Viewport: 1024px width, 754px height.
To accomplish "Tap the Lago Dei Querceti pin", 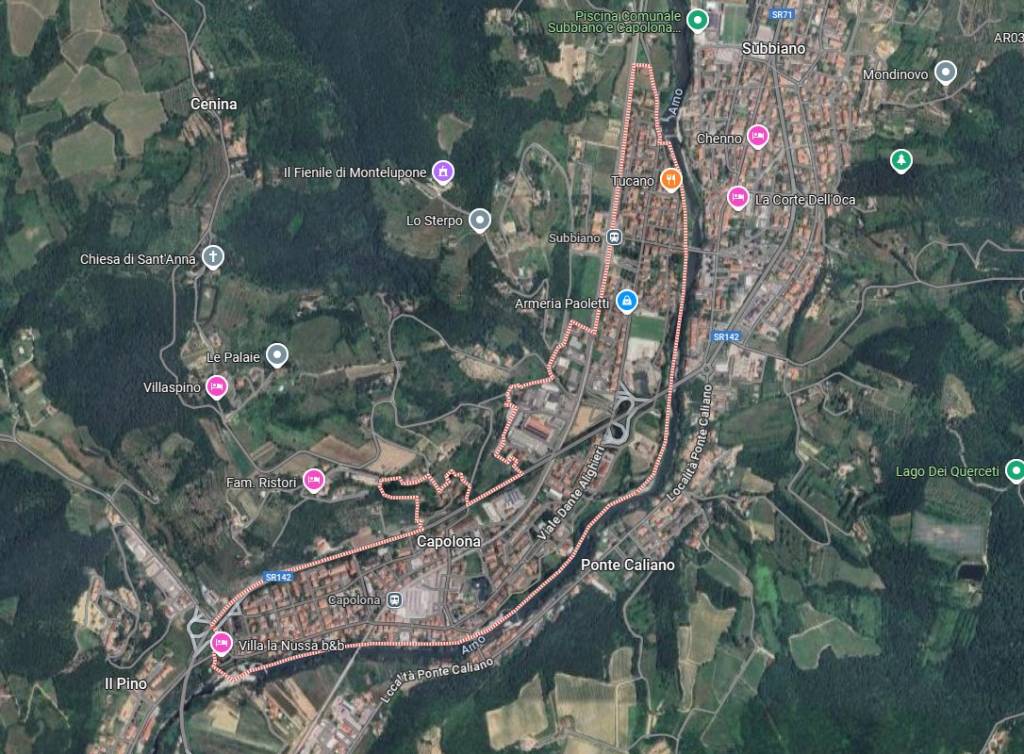I will [1015, 470].
